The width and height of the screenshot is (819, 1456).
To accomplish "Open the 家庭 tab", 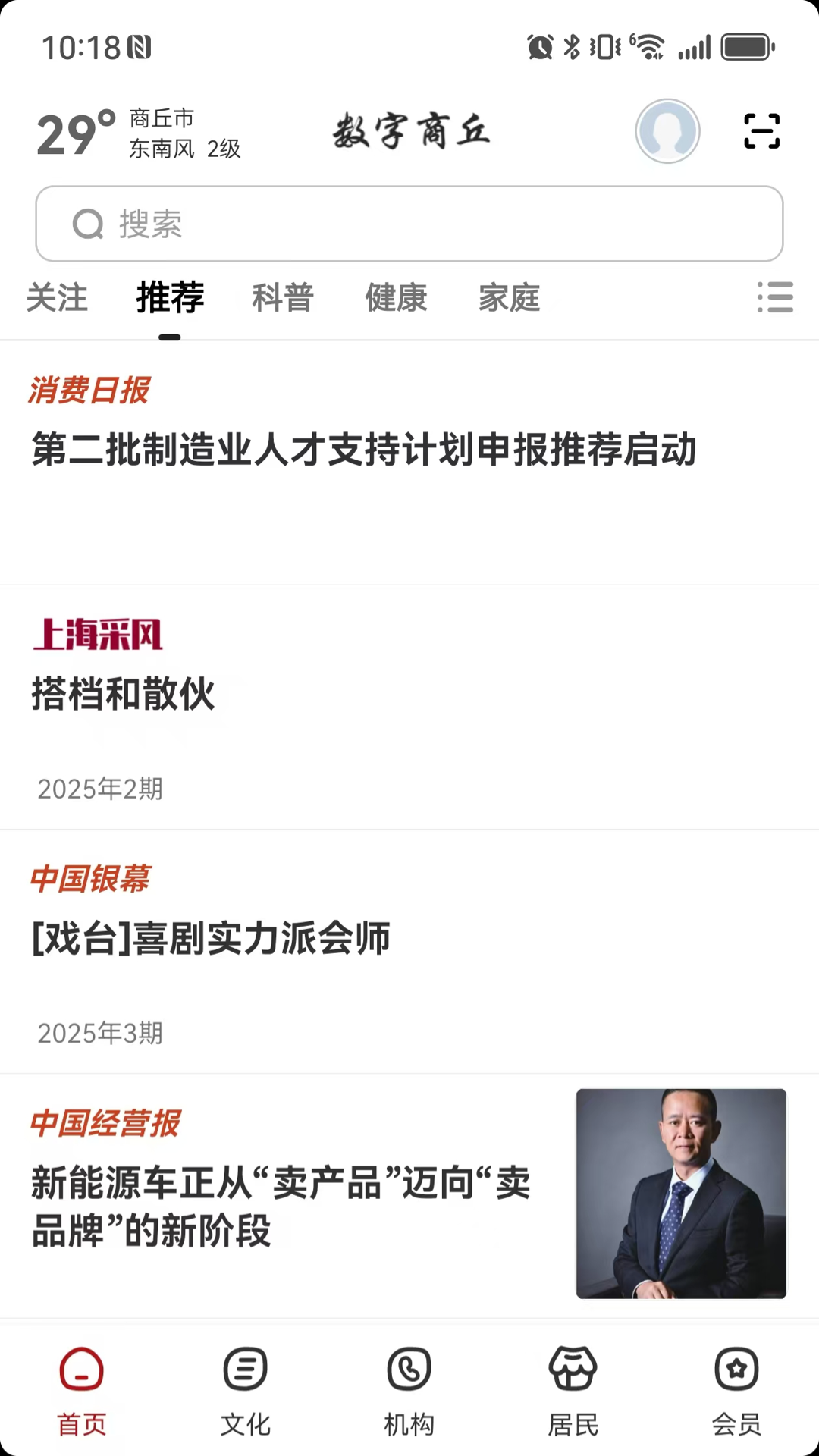I will (x=510, y=299).
